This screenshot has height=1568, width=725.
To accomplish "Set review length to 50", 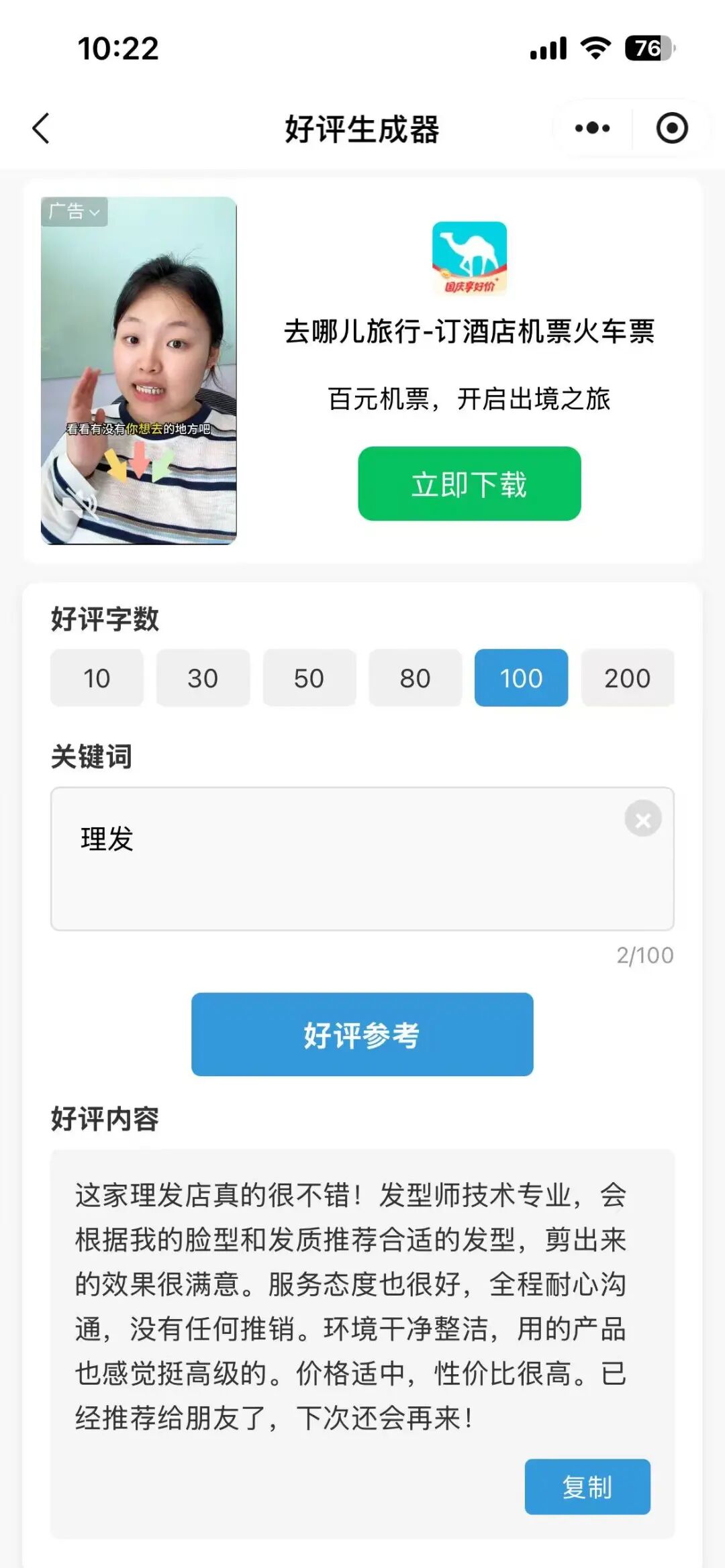I will 309,678.
